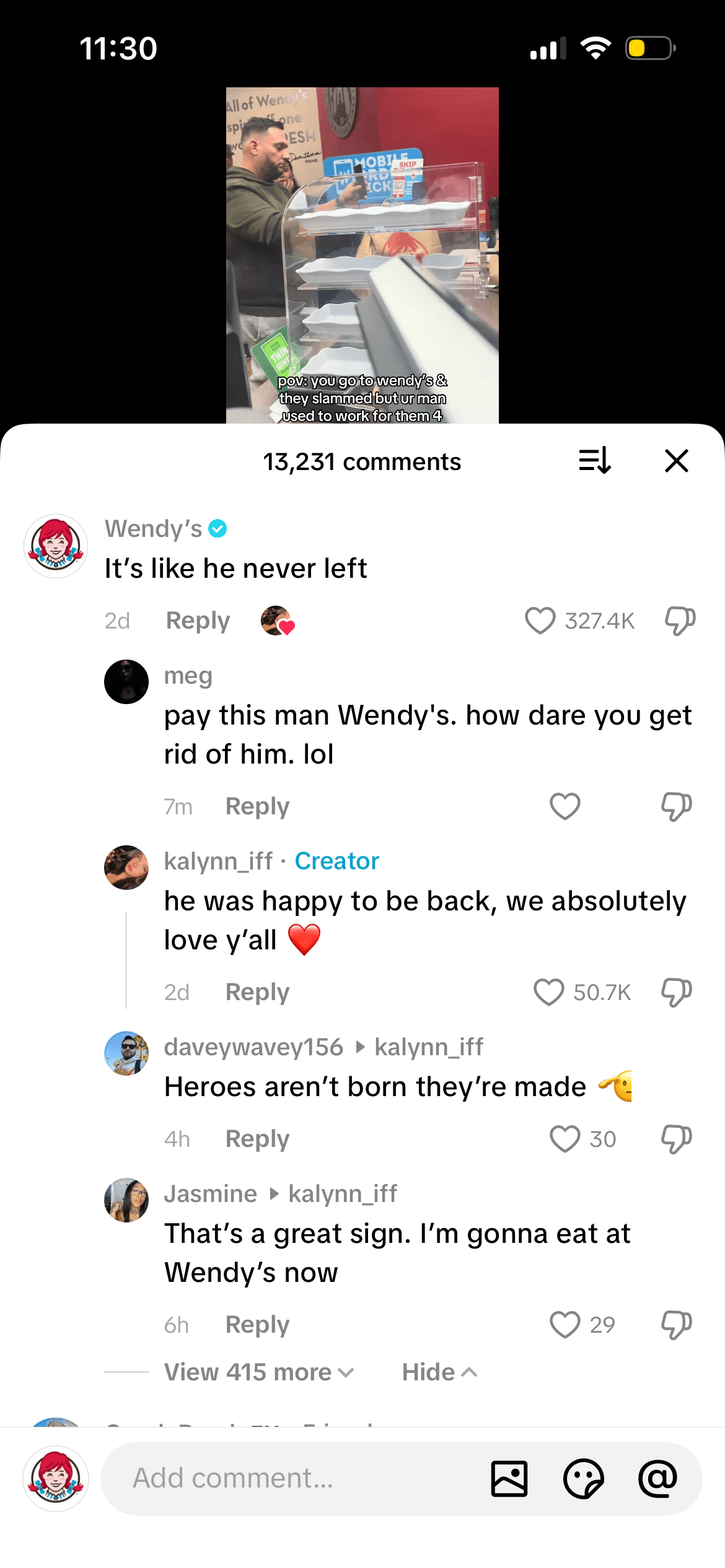This screenshot has height=1568, width=725.
Task: Close the comments panel
Action: click(x=676, y=461)
